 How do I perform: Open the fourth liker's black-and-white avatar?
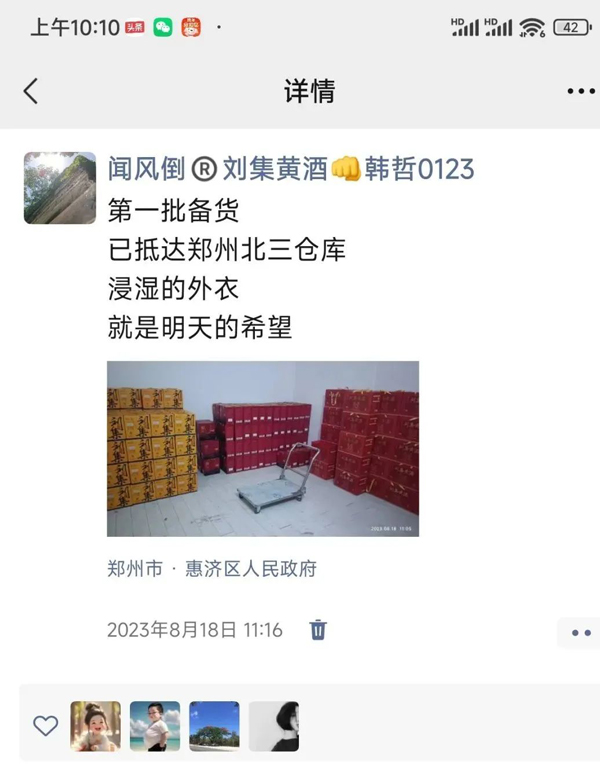point(274,726)
